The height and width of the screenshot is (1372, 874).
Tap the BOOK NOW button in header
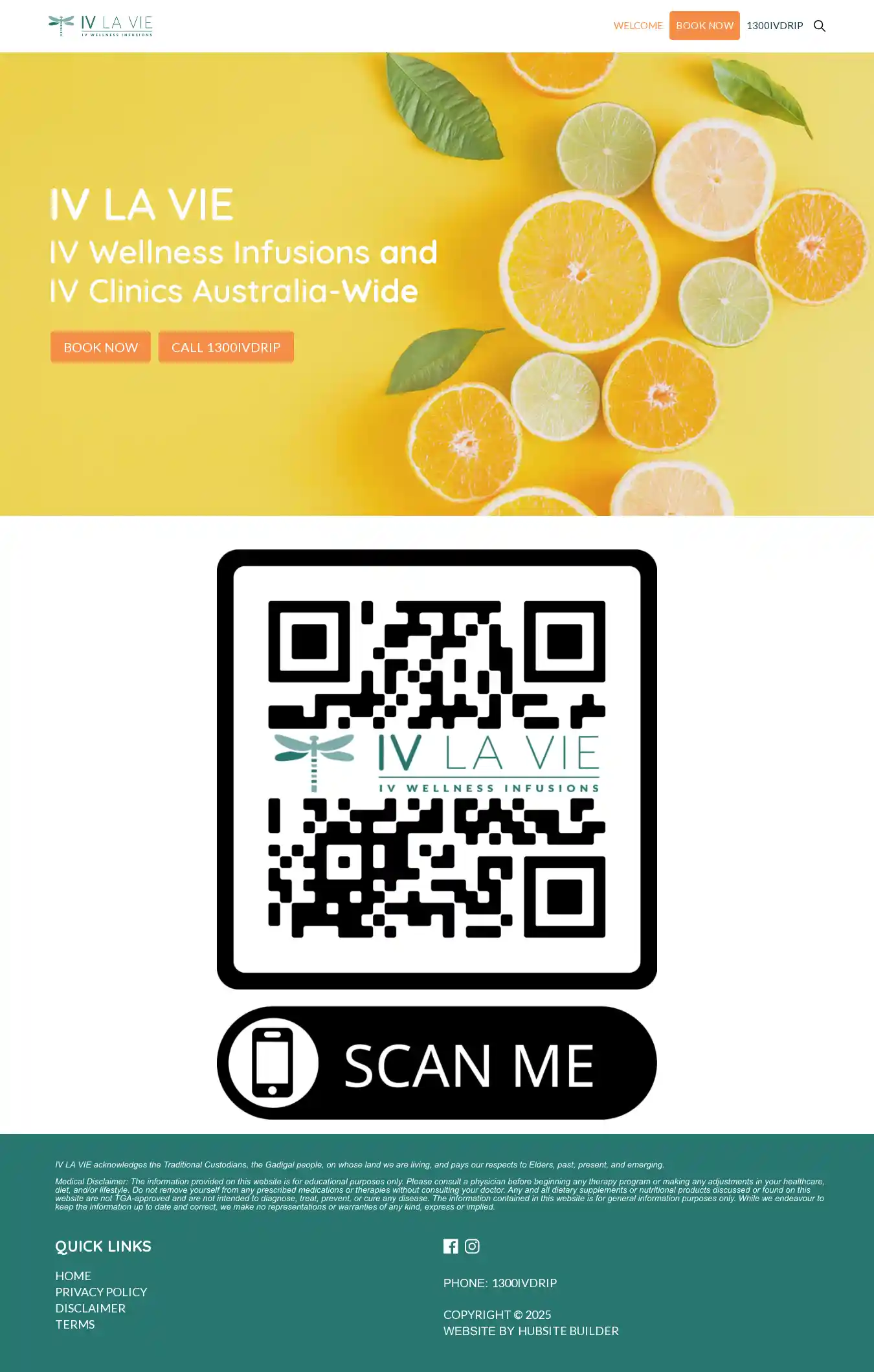704,26
